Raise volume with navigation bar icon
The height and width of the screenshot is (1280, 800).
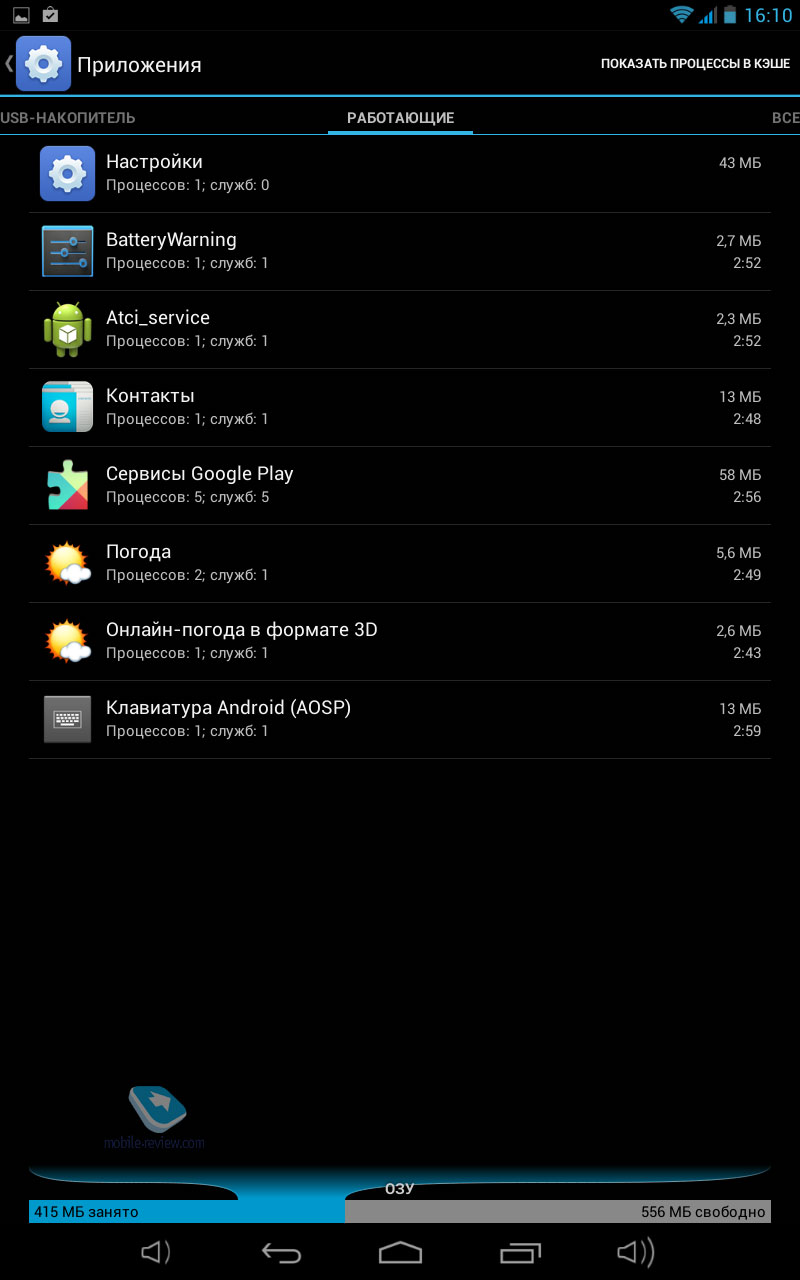[636, 1252]
